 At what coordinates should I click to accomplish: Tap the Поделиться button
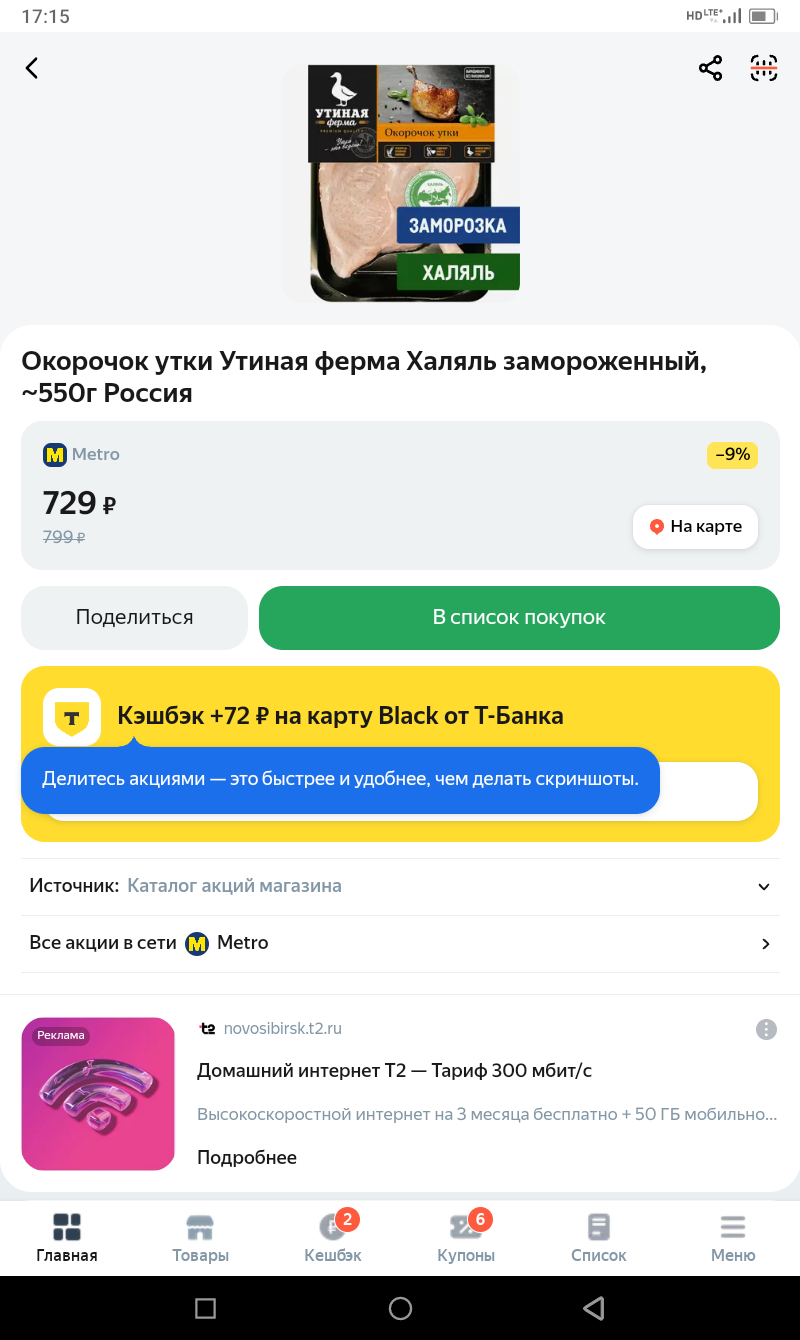[x=134, y=617]
